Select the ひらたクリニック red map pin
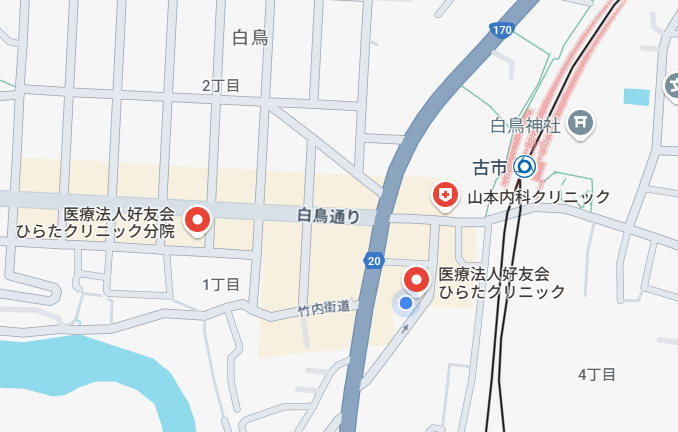678x432 pixels. pos(416,279)
